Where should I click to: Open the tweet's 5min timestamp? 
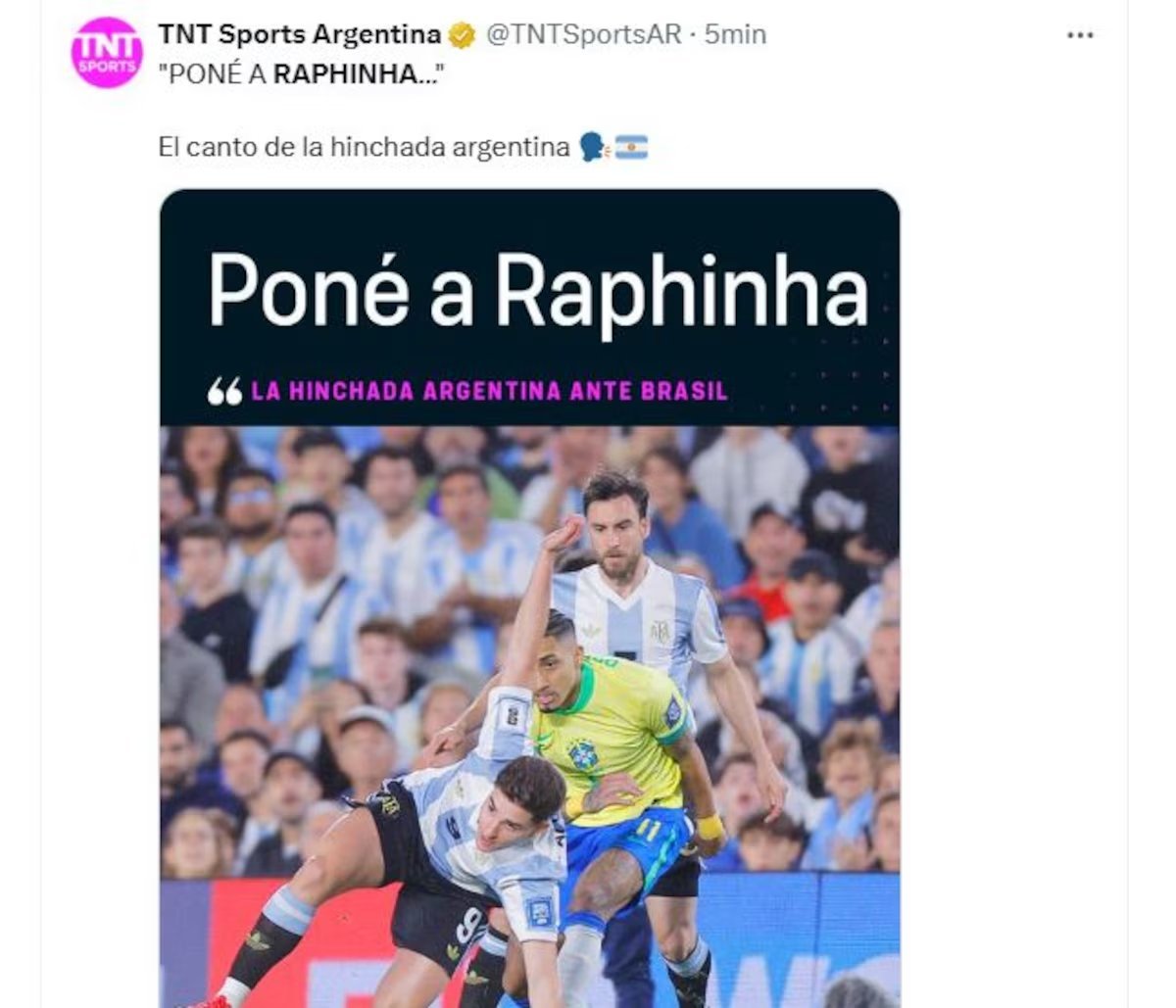[x=735, y=34]
